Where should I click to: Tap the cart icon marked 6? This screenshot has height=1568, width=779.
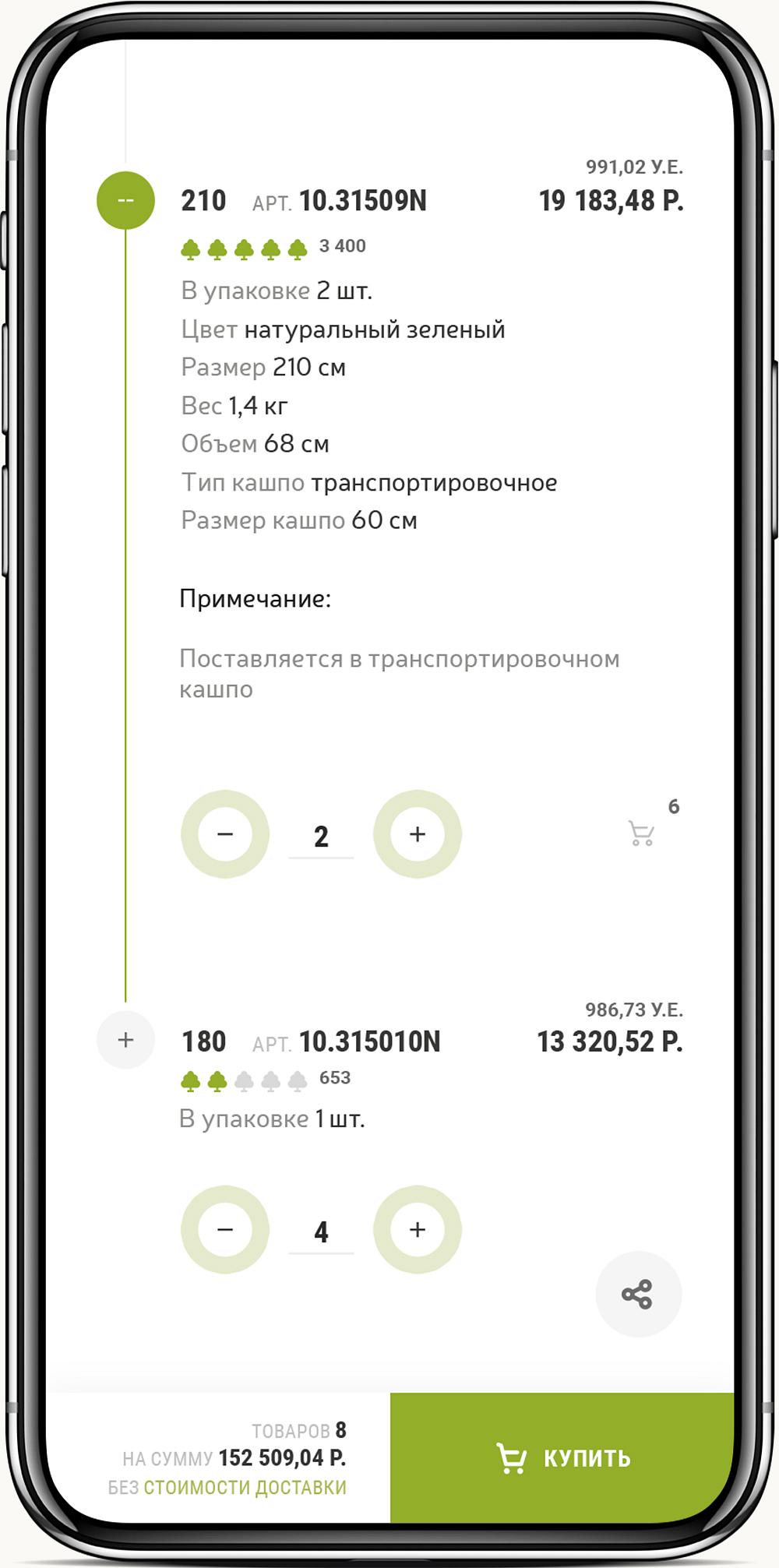click(642, 833)
